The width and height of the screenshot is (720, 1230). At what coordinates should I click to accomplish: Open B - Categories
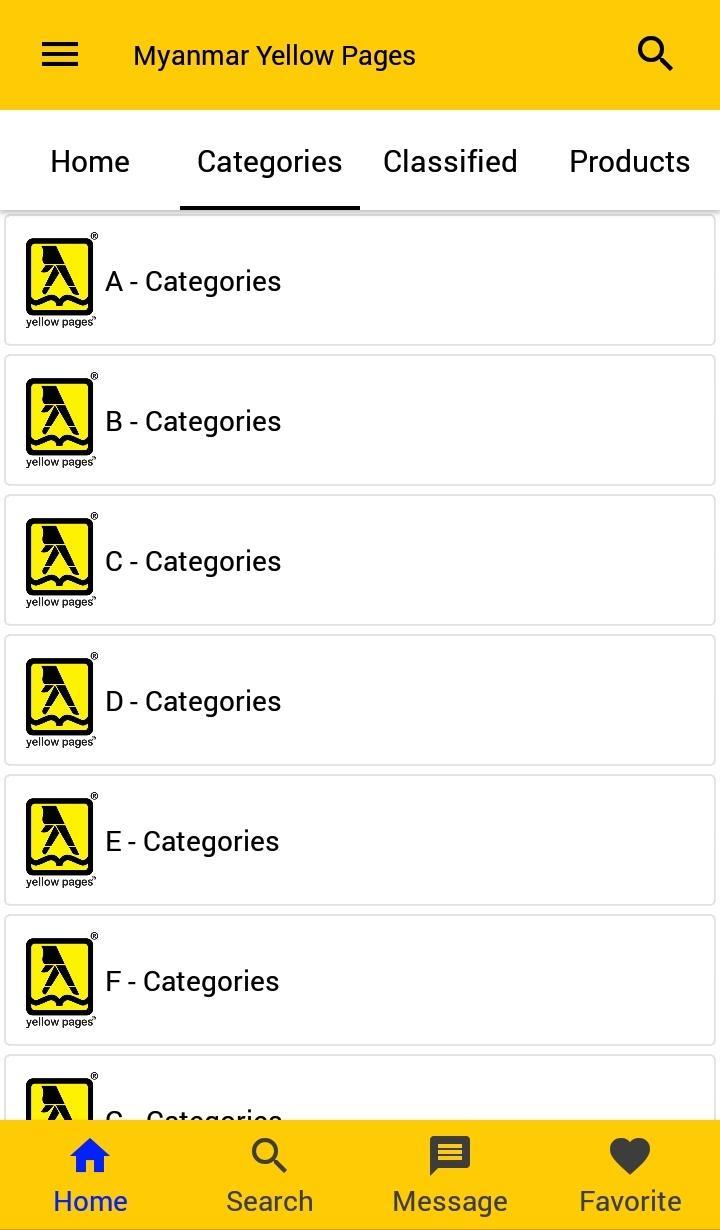coord(360,421)
